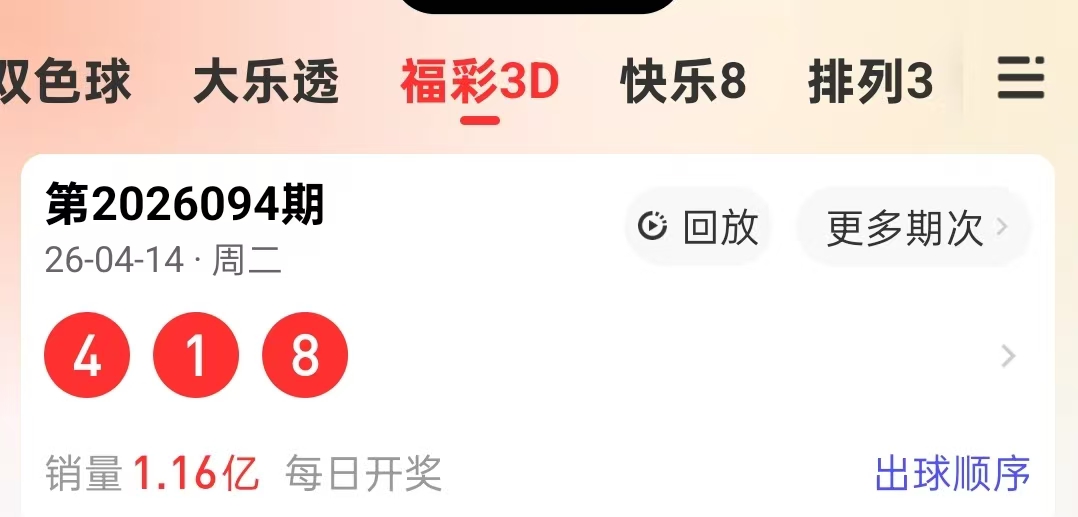Switch to the 排列3 tab
This screenshot has height=517, width=1078.
tap(870, 82)
